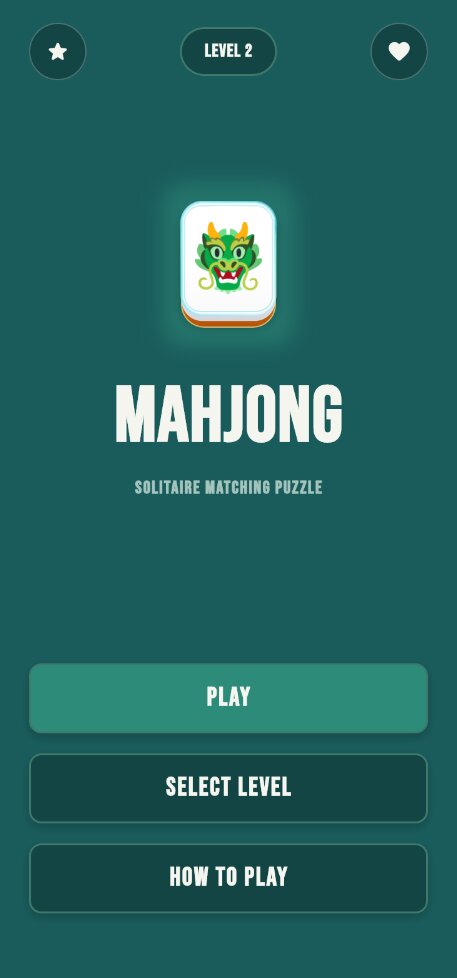The width and height of the screenshot is (457, 978).
Task: Start the game with Play
Action: 228,698
